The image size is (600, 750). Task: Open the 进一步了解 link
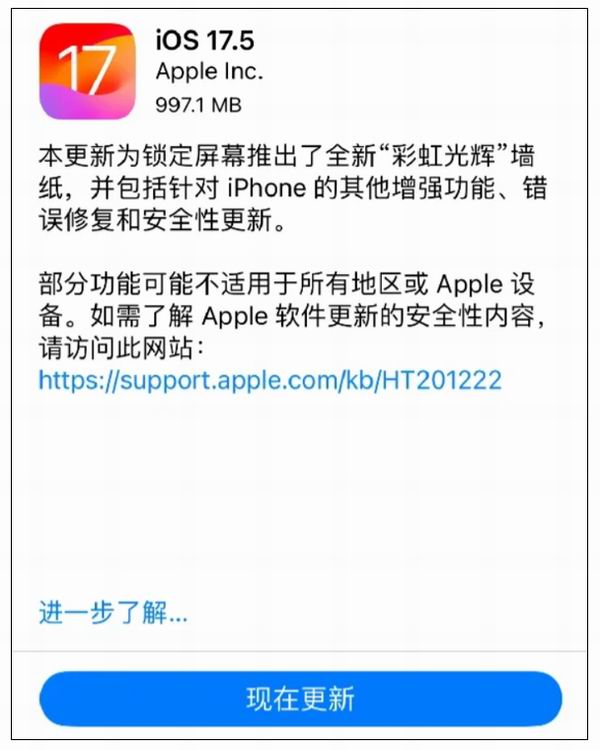coord(113,612)
